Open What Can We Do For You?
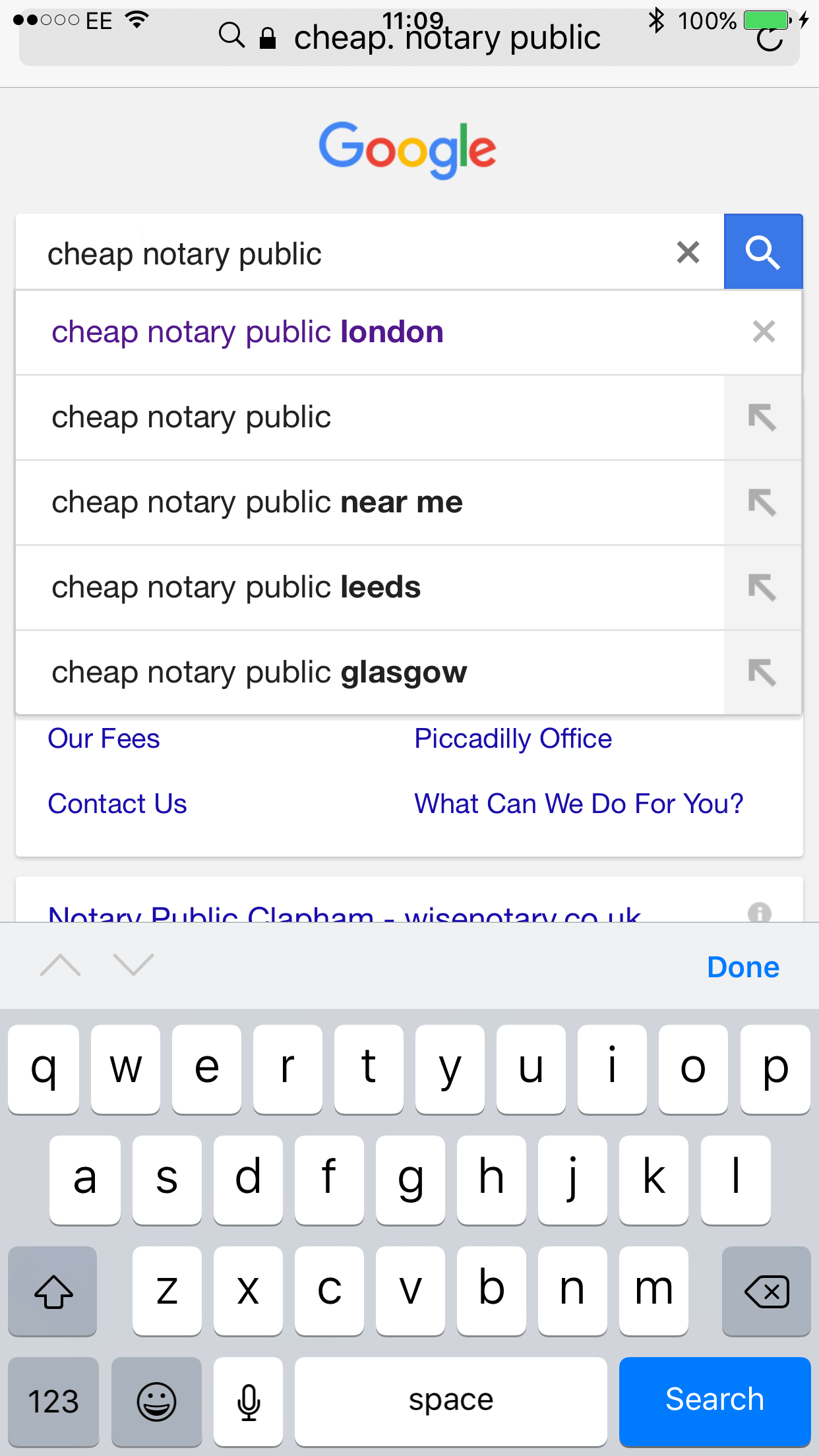819x1456 pixels. [x=579, y=804]
